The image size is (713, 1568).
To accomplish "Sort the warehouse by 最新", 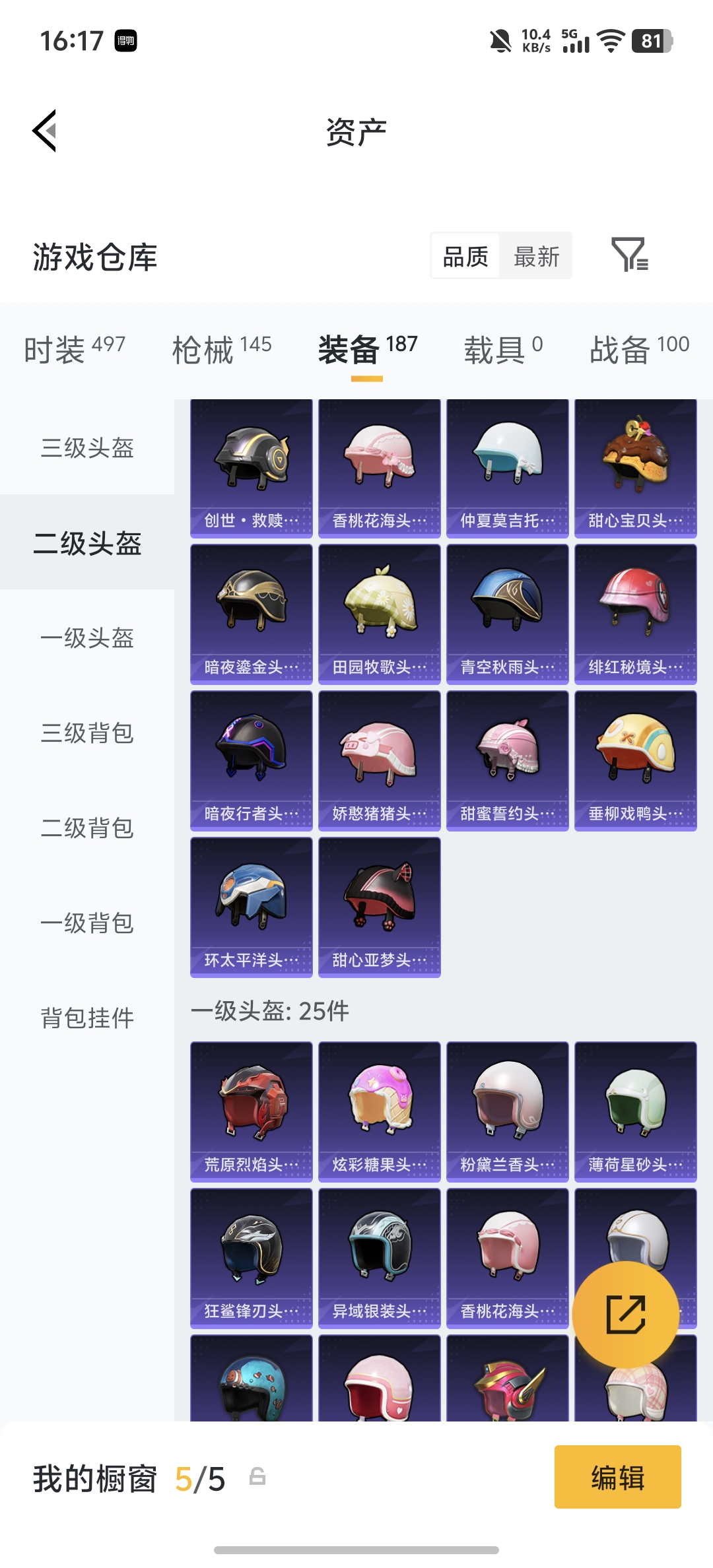I will [x=536, y=256].
